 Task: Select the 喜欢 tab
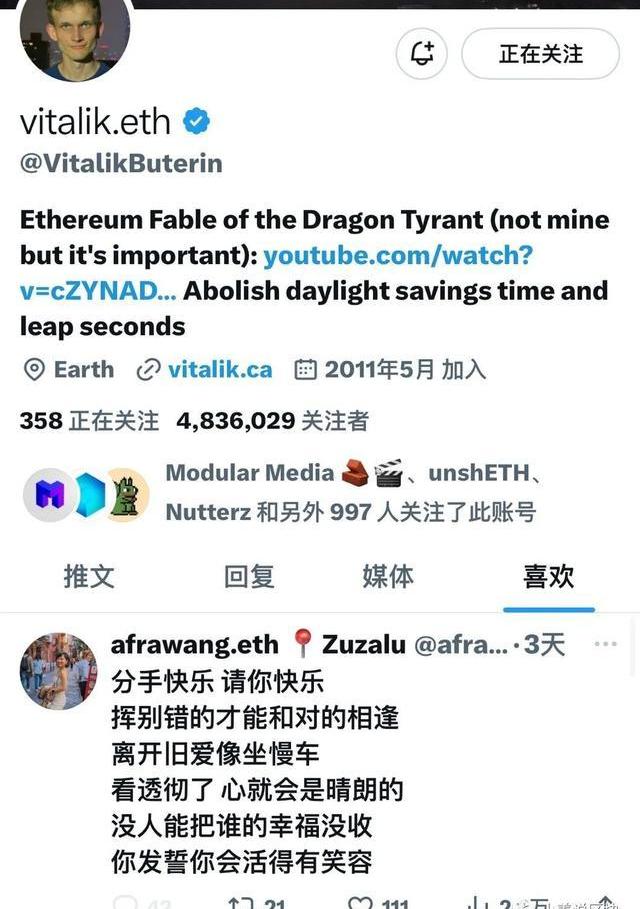pos(549,576)
